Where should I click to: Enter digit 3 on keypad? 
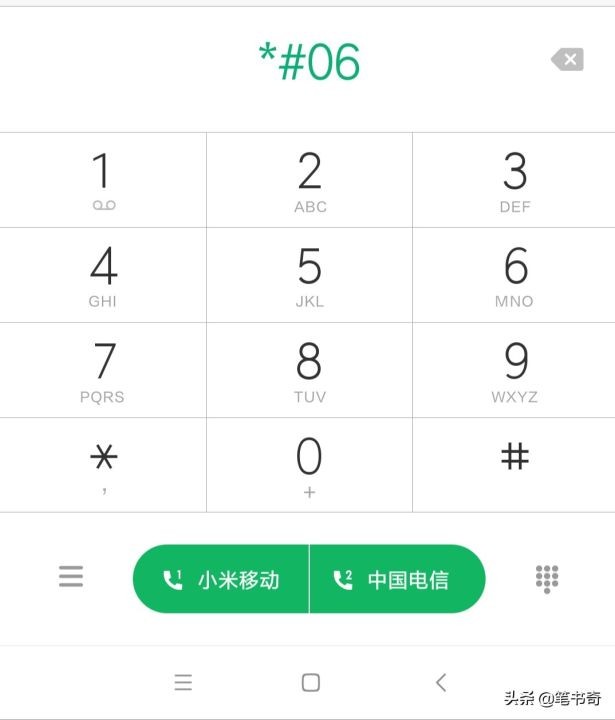pos(514,180)
